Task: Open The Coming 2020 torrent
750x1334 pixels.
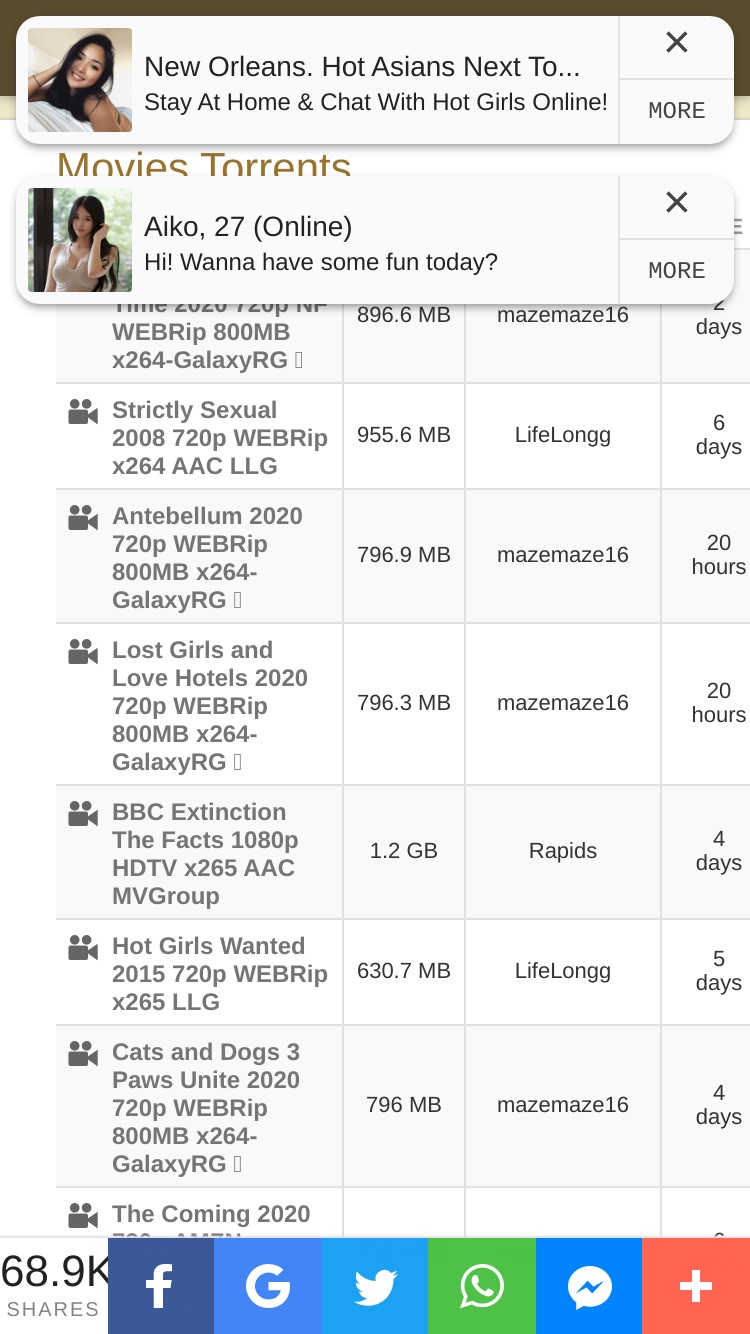Action: (211, 1214)
